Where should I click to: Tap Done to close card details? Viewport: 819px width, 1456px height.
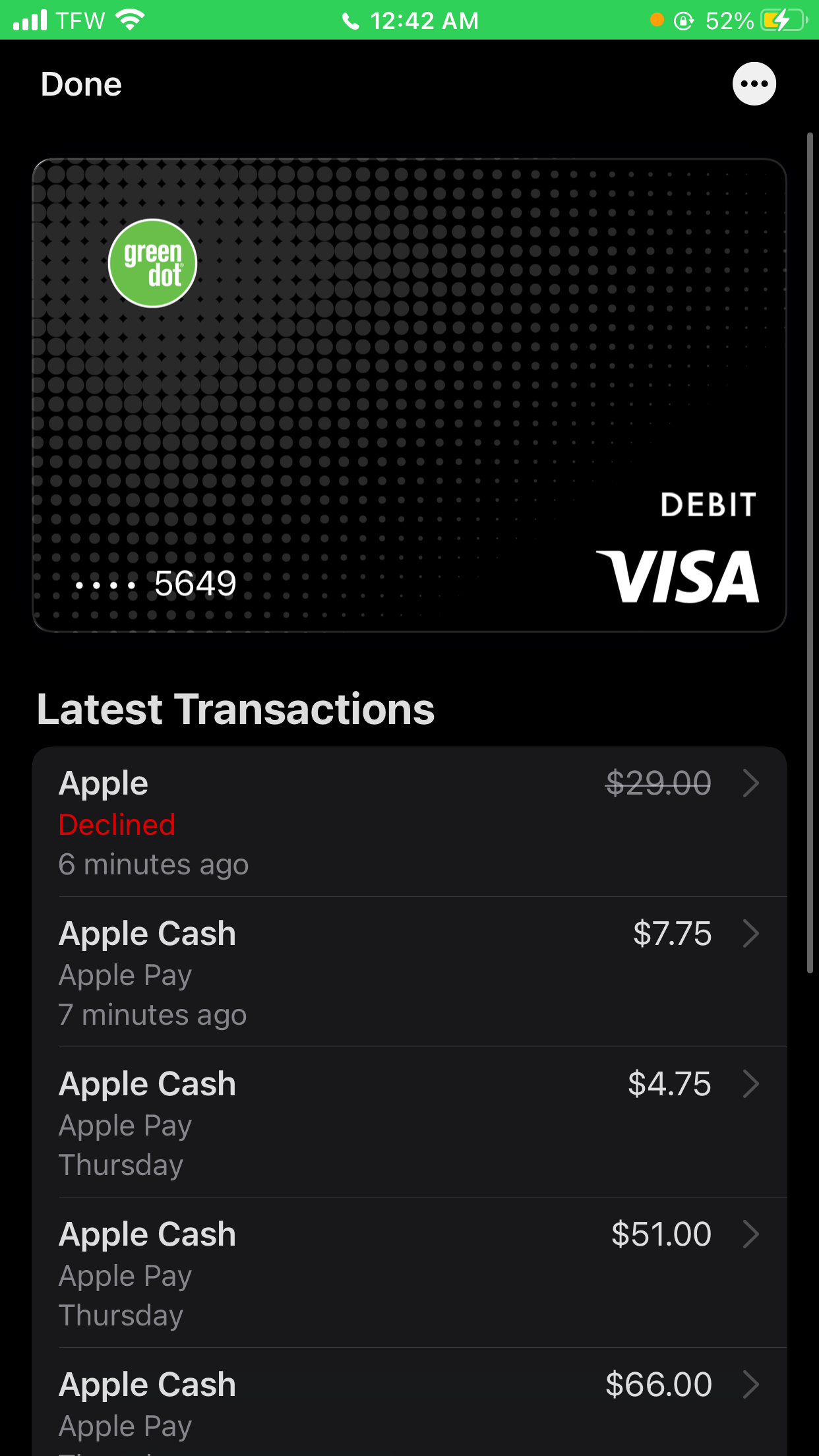pyautogui.click(x=81, y=84)
